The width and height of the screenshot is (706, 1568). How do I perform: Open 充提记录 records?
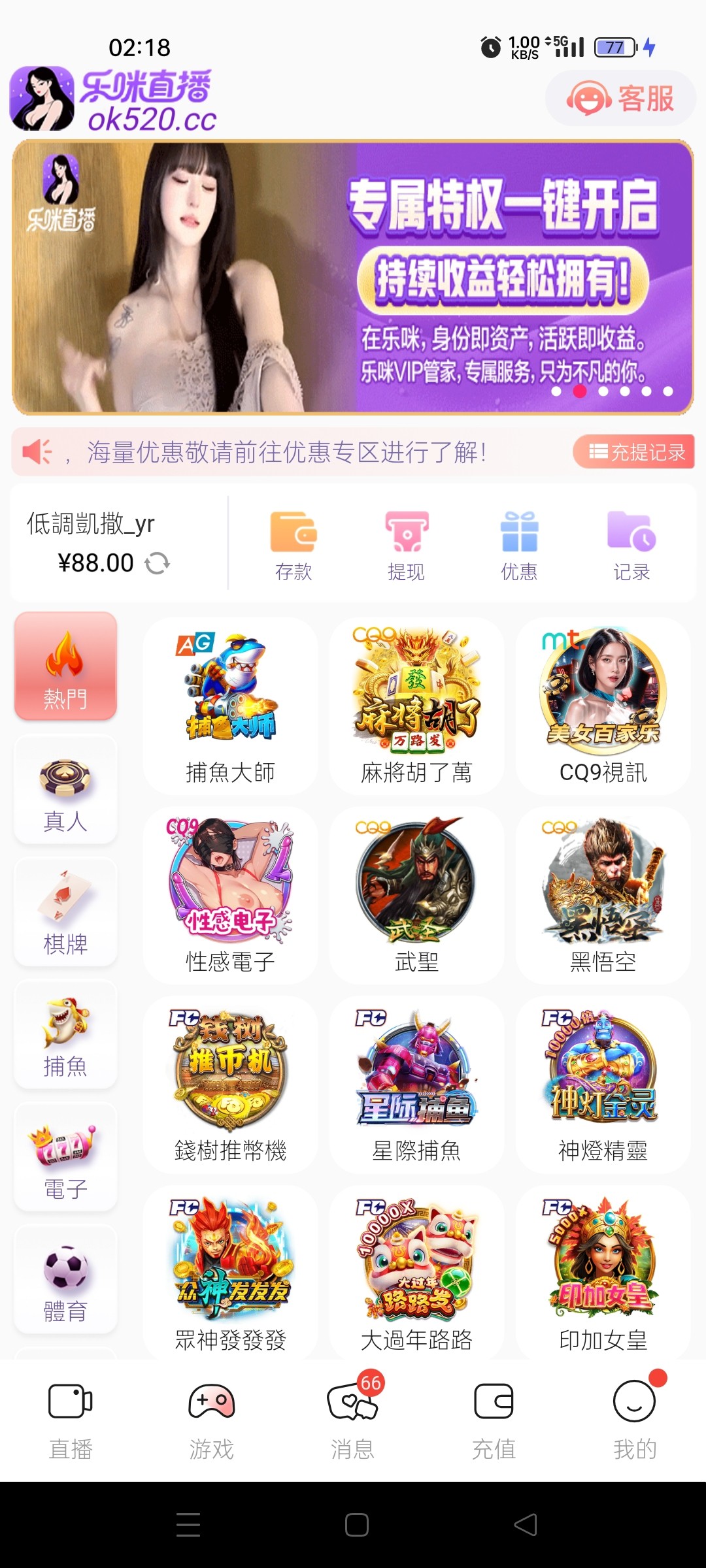[x=633, y=452]
